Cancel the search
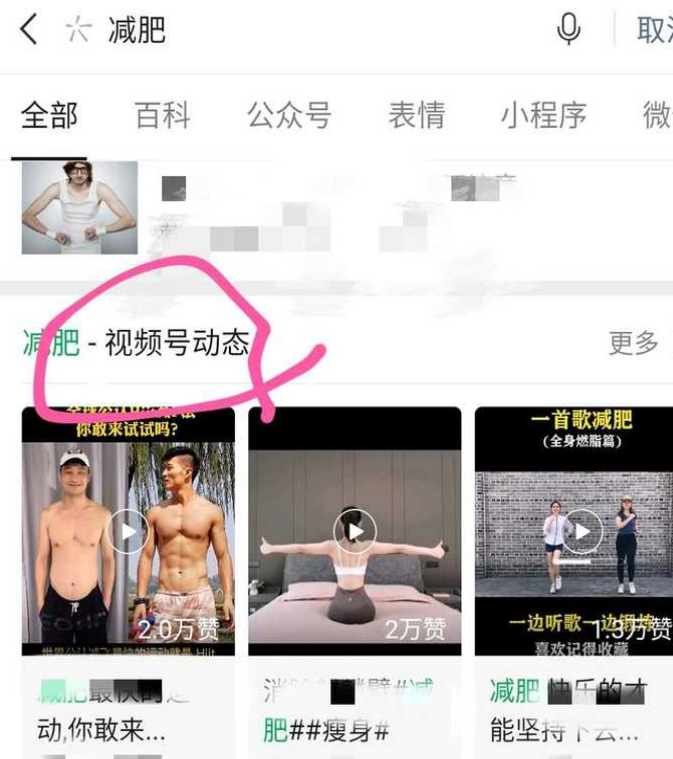673x759 pixels. (x=654, y=31)
